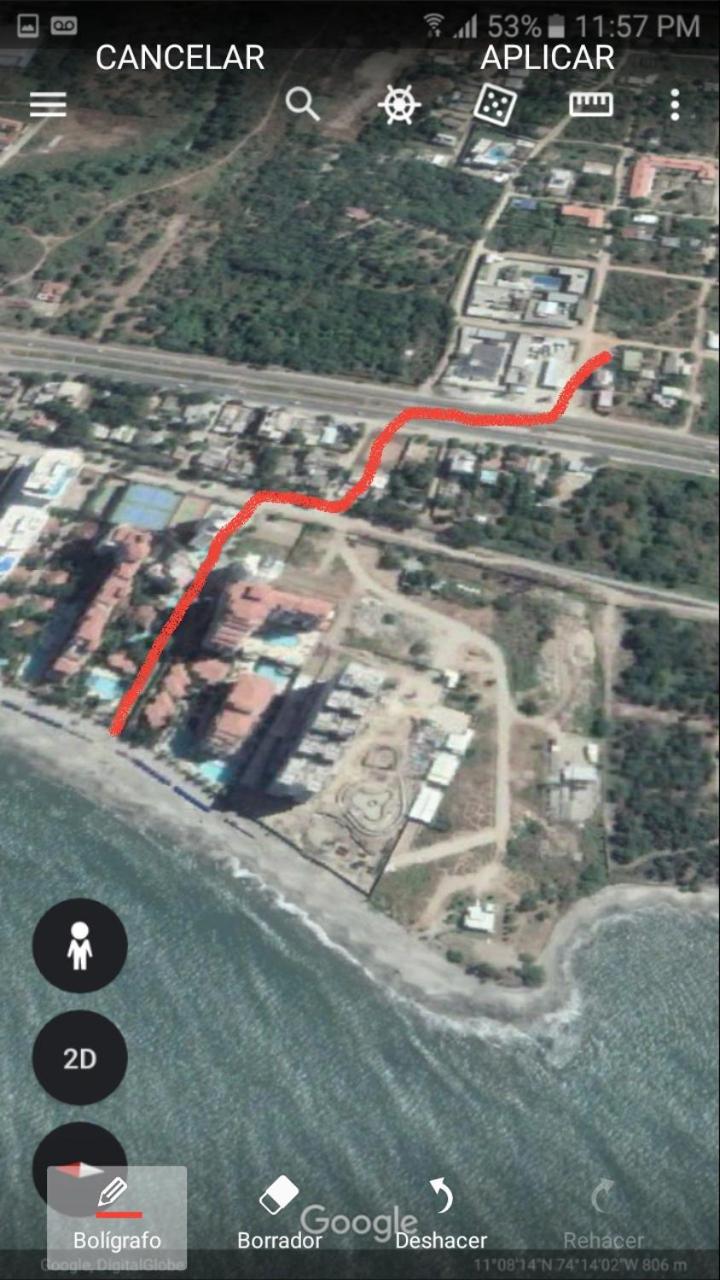The width and height of the screenshot is (720, 1280).
Task: Enter Street View with the pegman button
Action: (x=80, y=946)
